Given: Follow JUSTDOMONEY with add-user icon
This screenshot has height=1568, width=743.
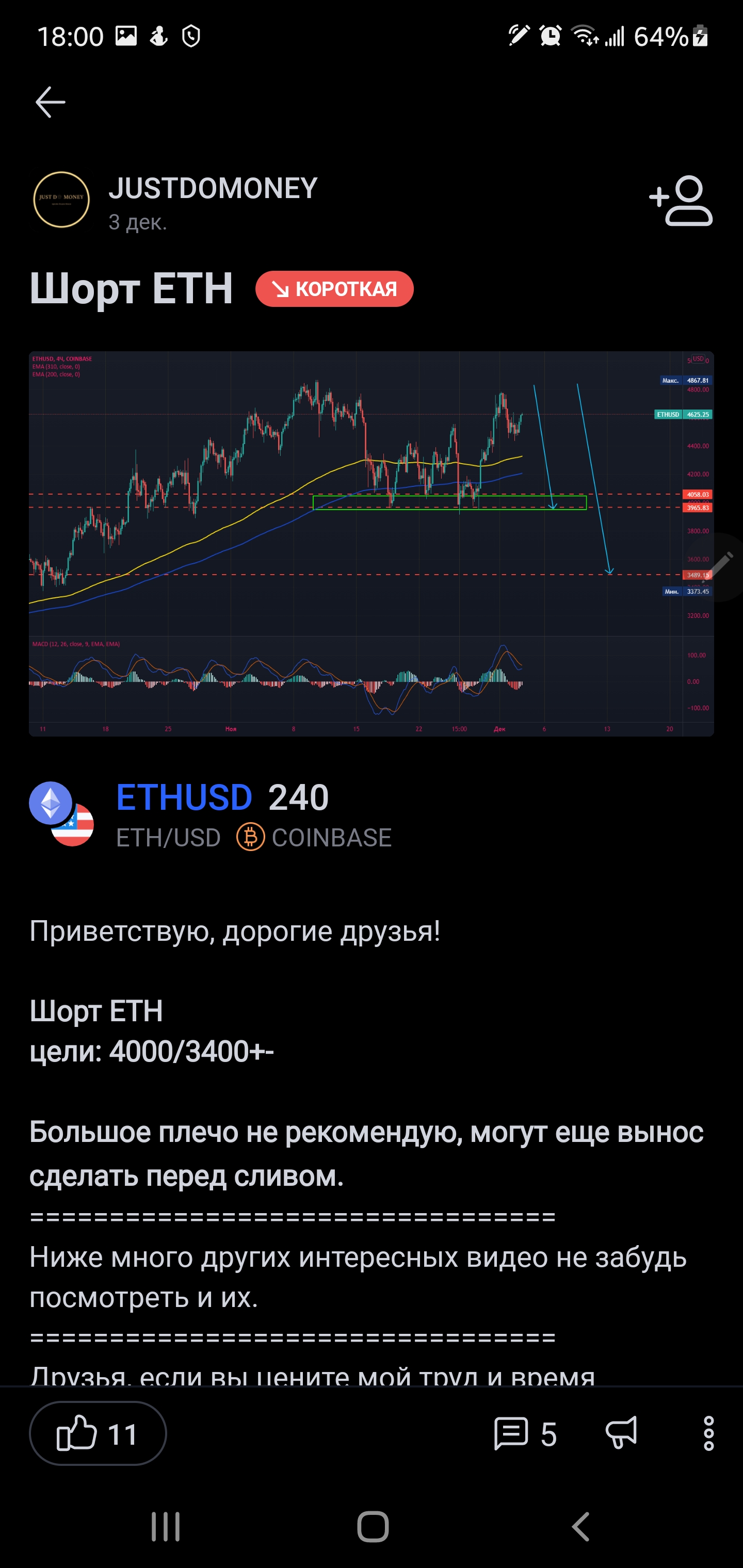Looking at the screenshot, I should point(681,201).
